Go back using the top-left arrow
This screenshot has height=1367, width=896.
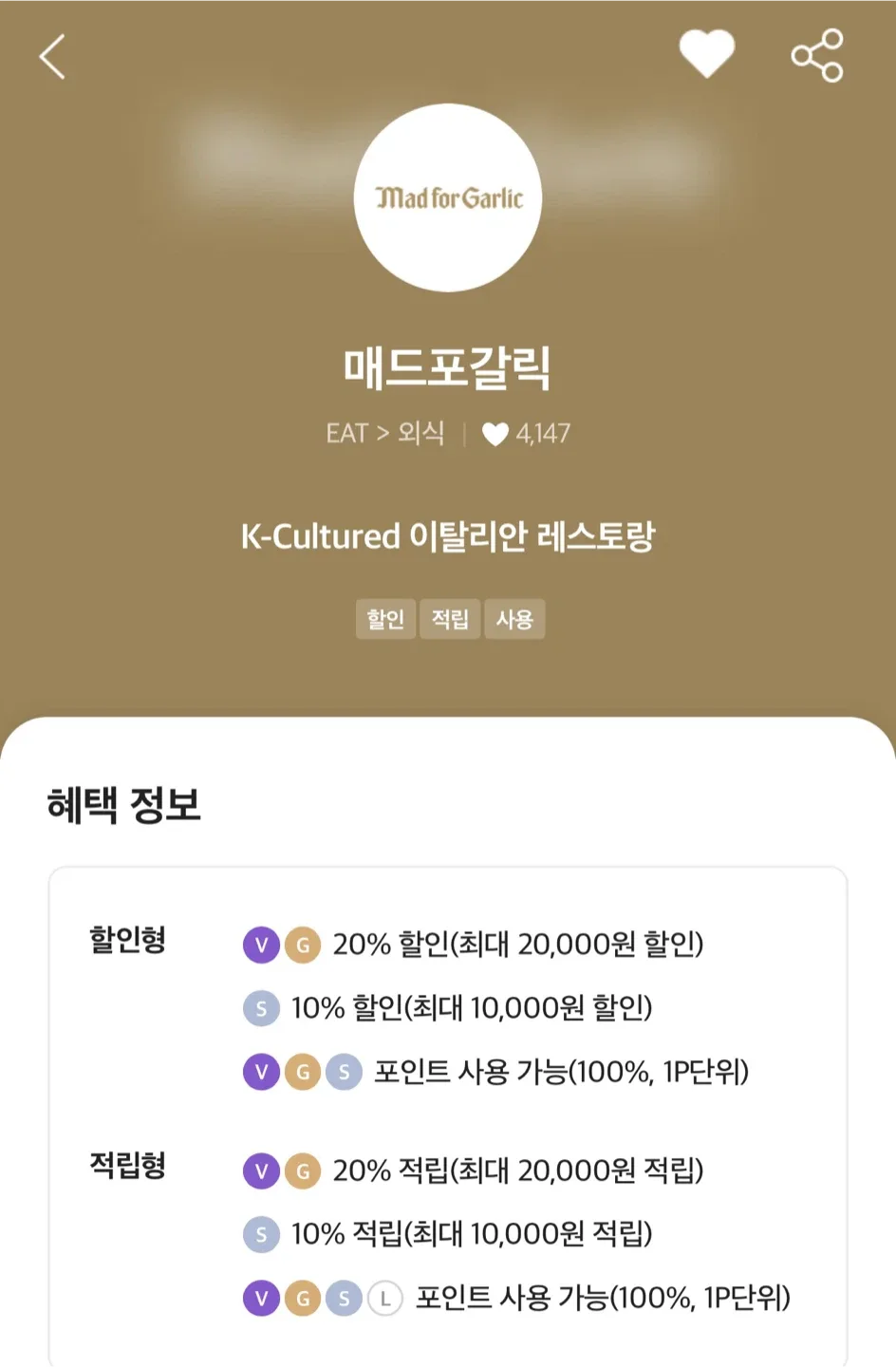pyautogui.click(x=53, y=57)
